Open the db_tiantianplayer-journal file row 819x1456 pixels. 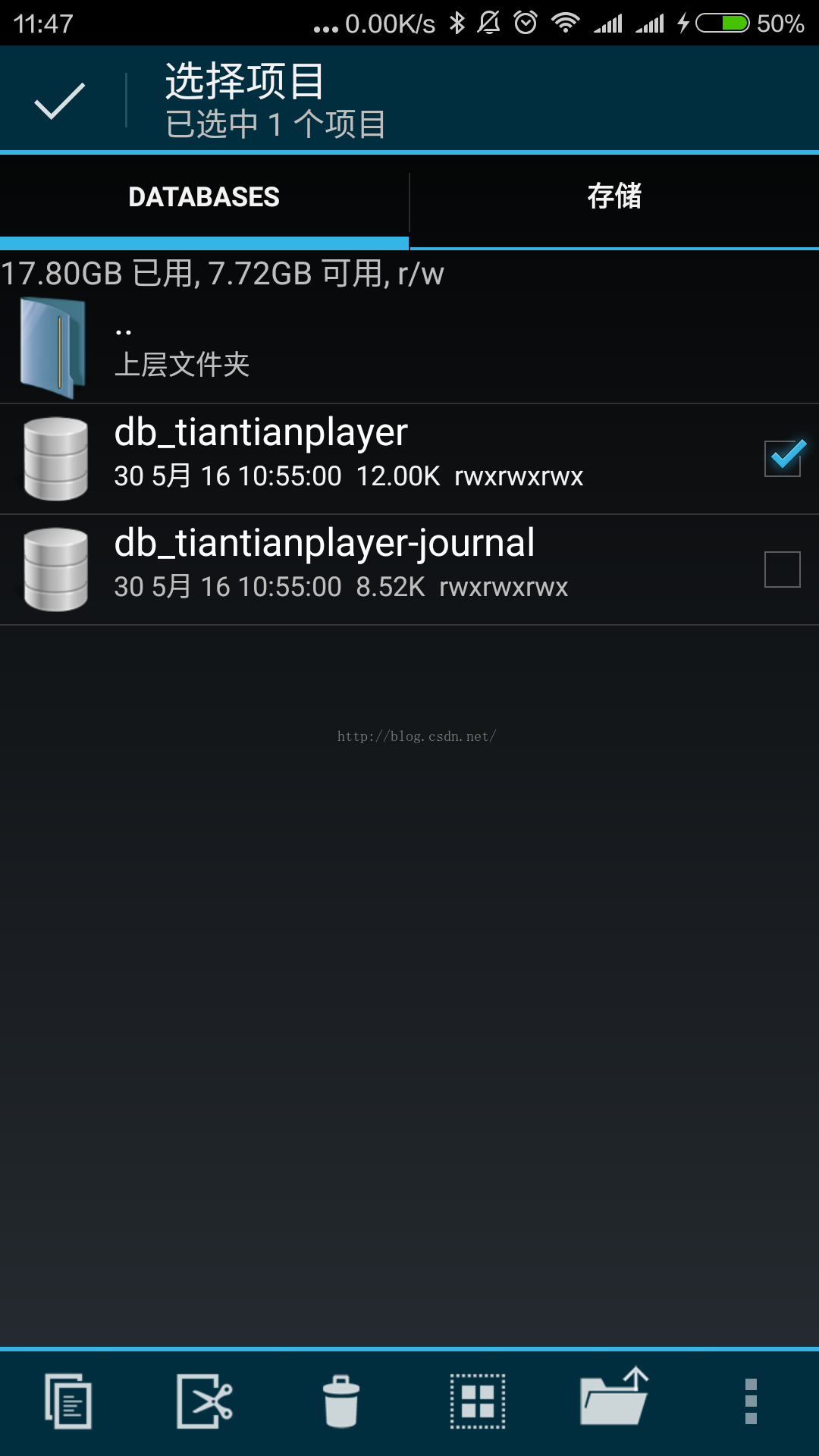pos(341,569)
